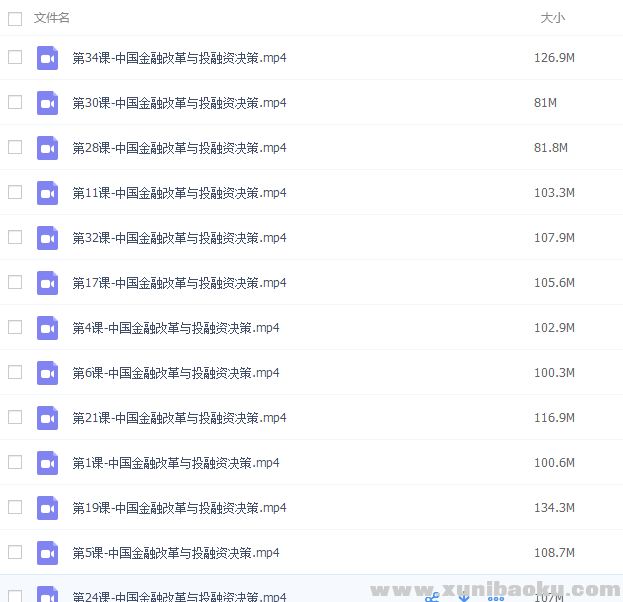Tick the select-all checkbox beside 文件名

point(15,18)
